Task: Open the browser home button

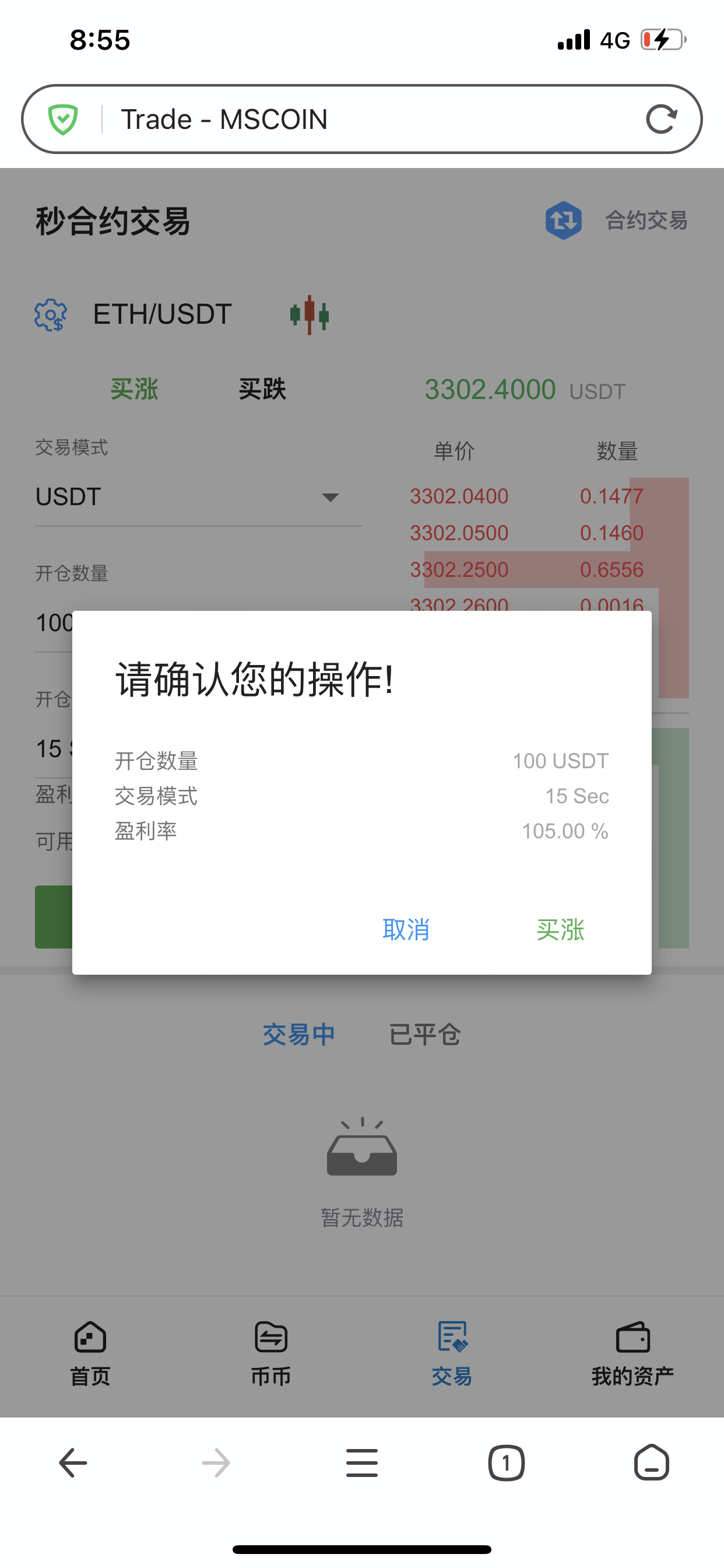Action: (x=652, y=1462)
